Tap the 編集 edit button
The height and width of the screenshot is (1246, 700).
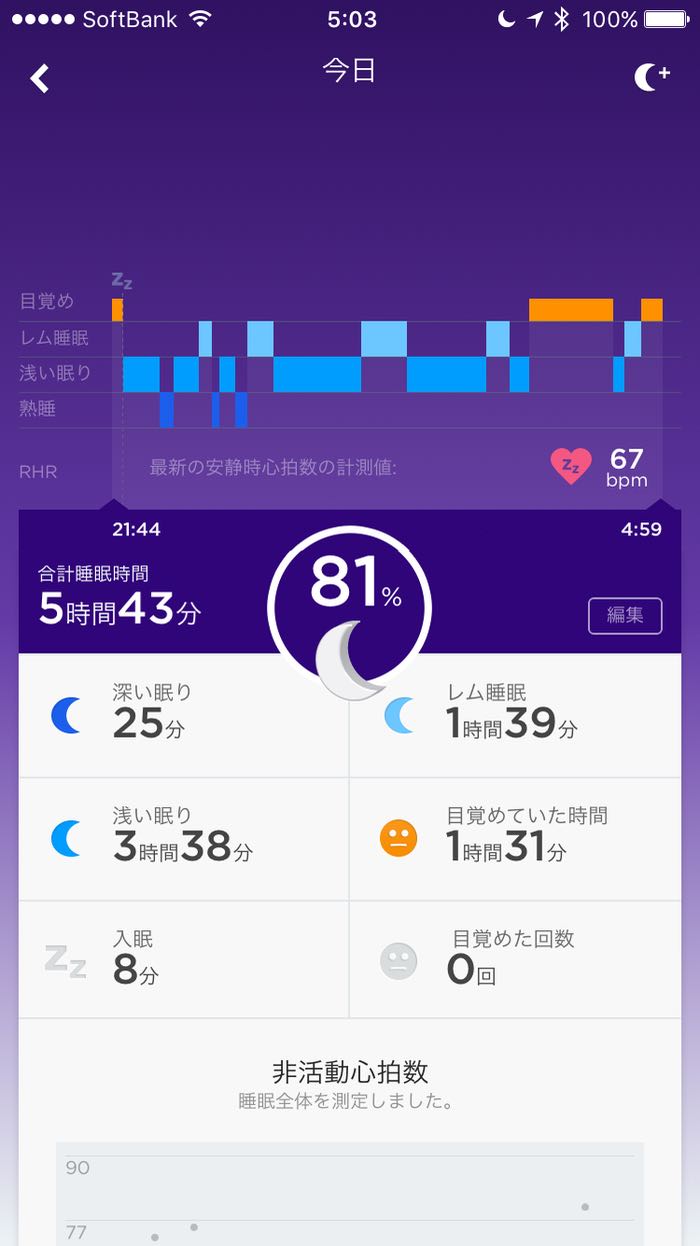[624, 615]
